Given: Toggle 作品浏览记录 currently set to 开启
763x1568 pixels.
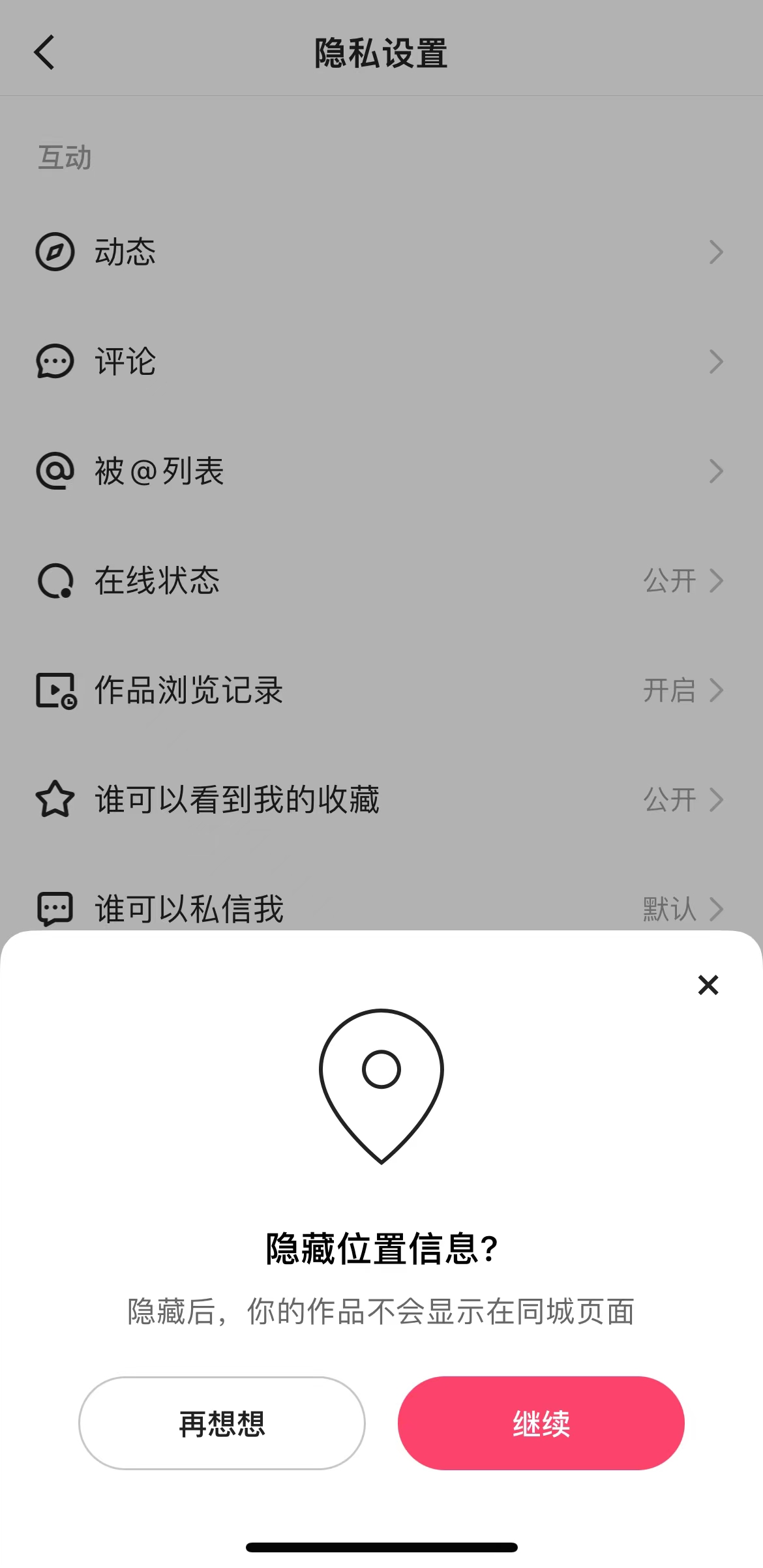Looking at the screenshot, I should [669, 690].
